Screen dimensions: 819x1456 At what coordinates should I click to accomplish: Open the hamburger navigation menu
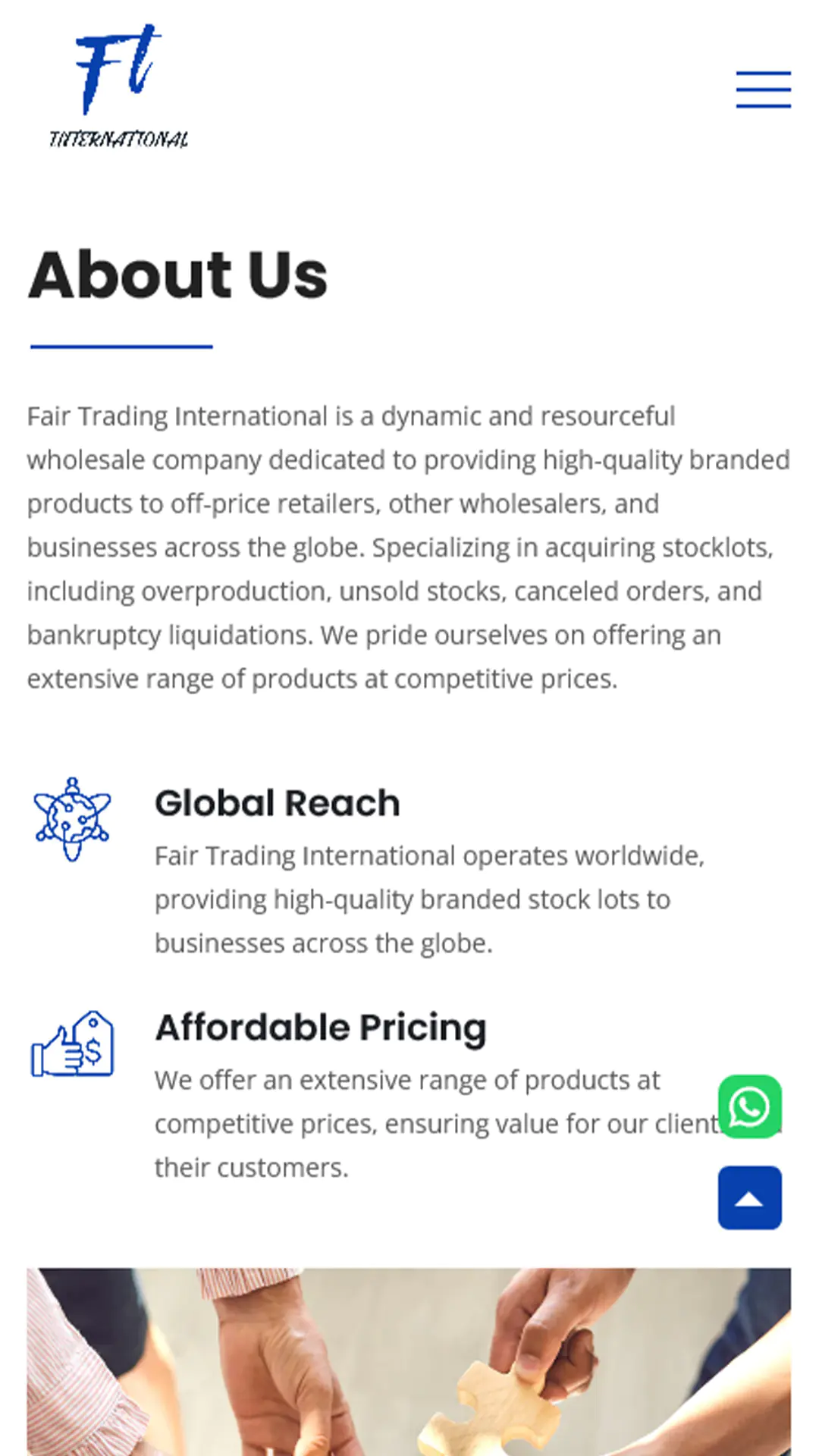pyautogui.click(x=763, y=89)
